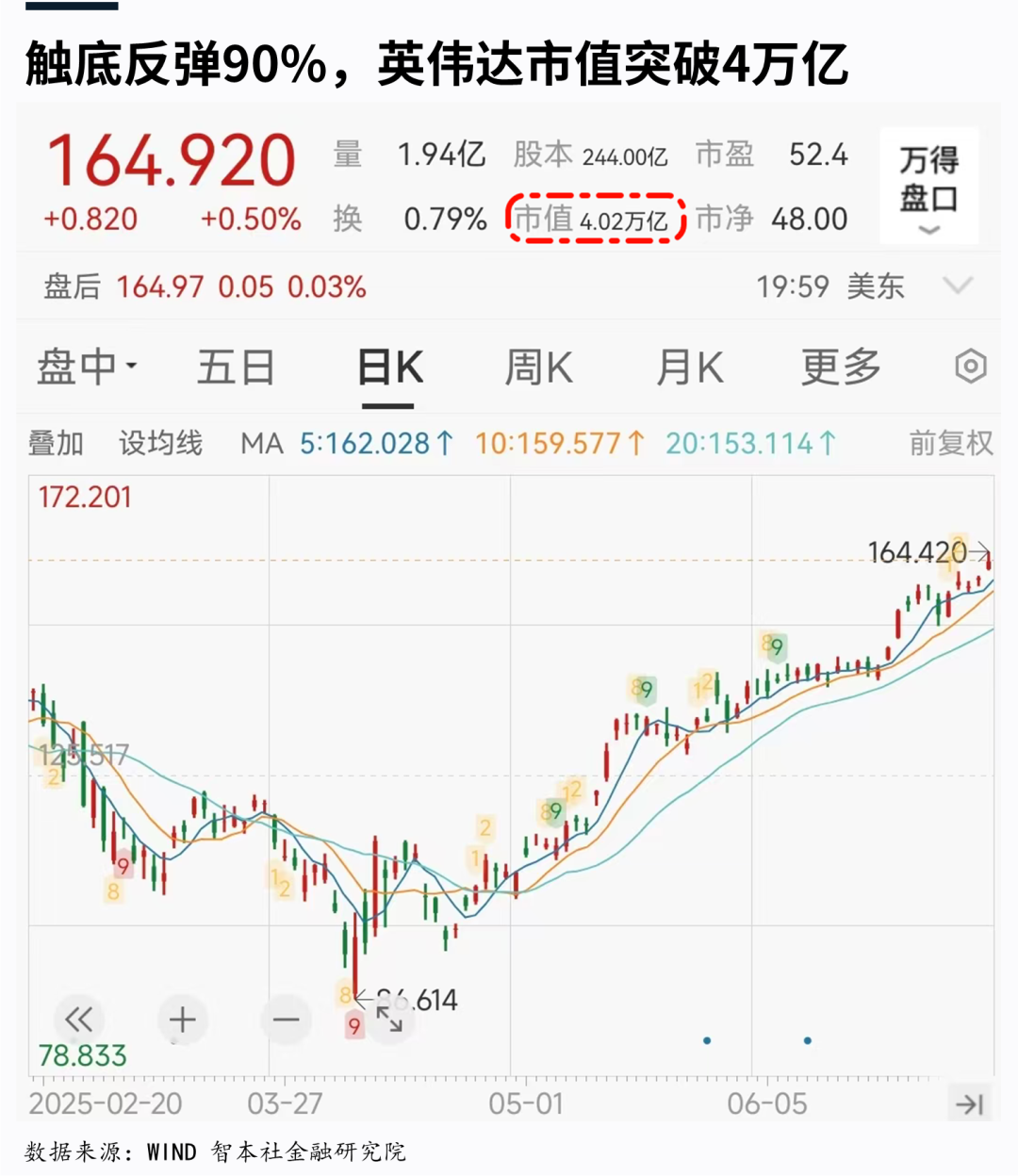Open the 更多 chart type menu
Viewport: 1018px width, 1176px height.
[840, 367]
